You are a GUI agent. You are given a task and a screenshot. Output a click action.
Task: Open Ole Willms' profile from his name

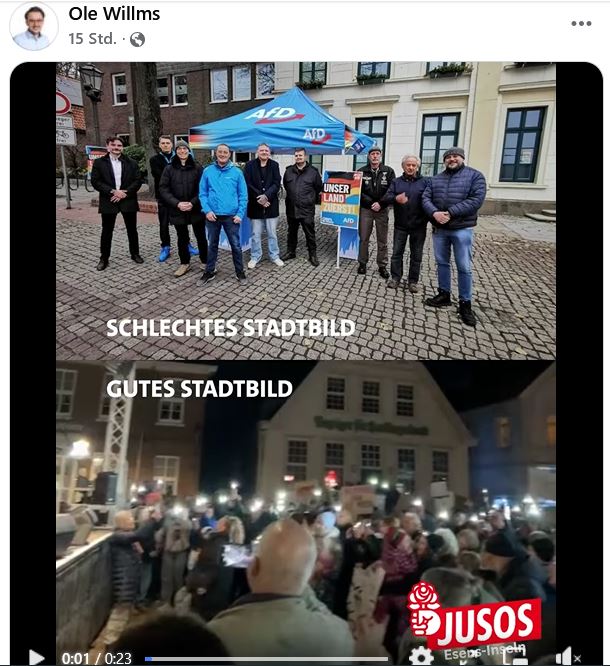tap(114, 14)
